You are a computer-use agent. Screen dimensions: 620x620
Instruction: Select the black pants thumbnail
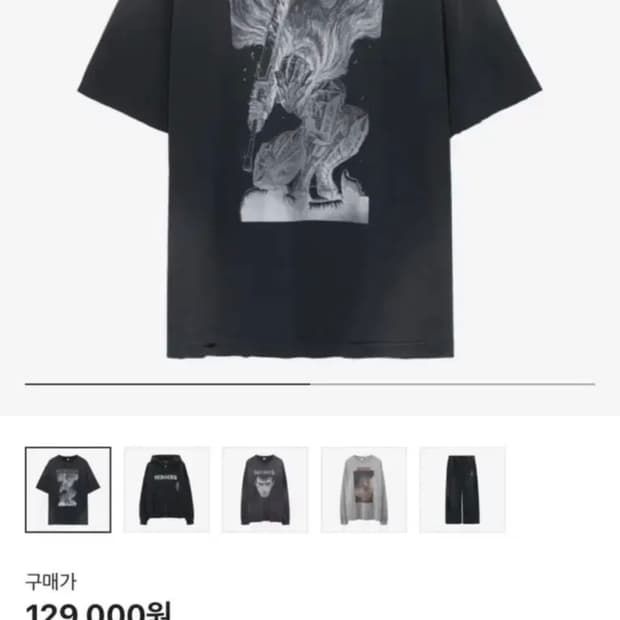462,489
